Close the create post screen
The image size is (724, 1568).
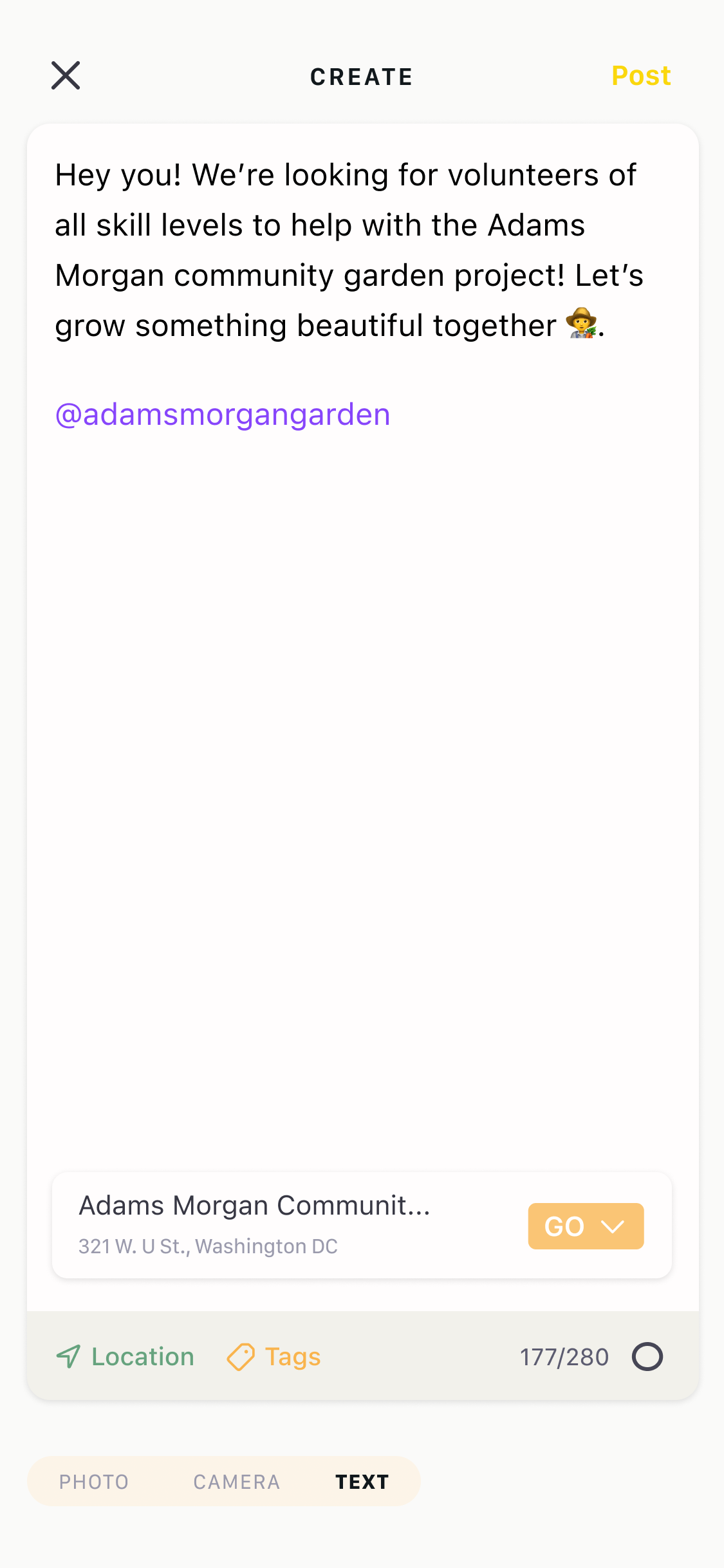tap(66, 76)
